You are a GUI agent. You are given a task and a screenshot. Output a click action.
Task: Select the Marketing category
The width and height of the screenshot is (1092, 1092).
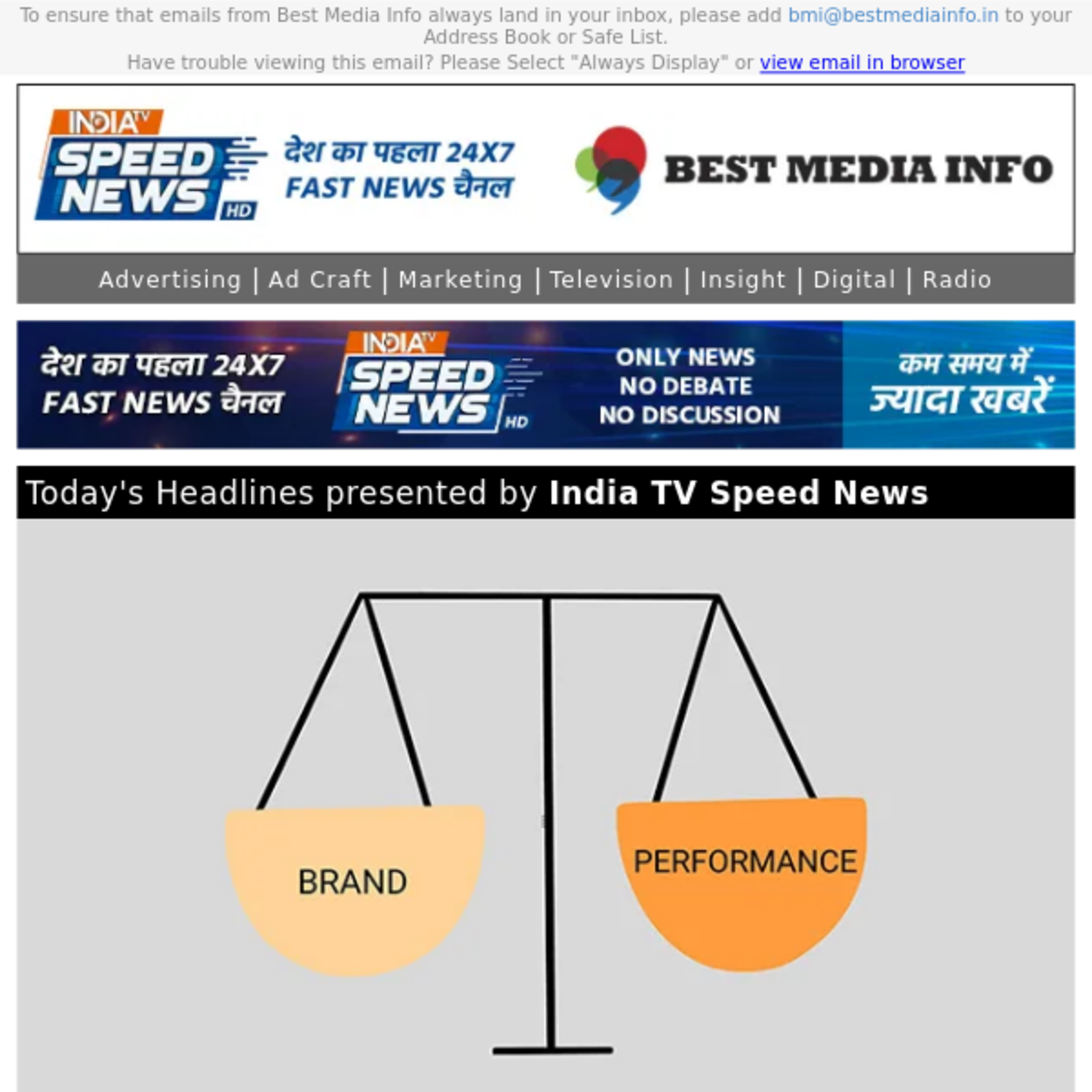click(x=460, y=280)
